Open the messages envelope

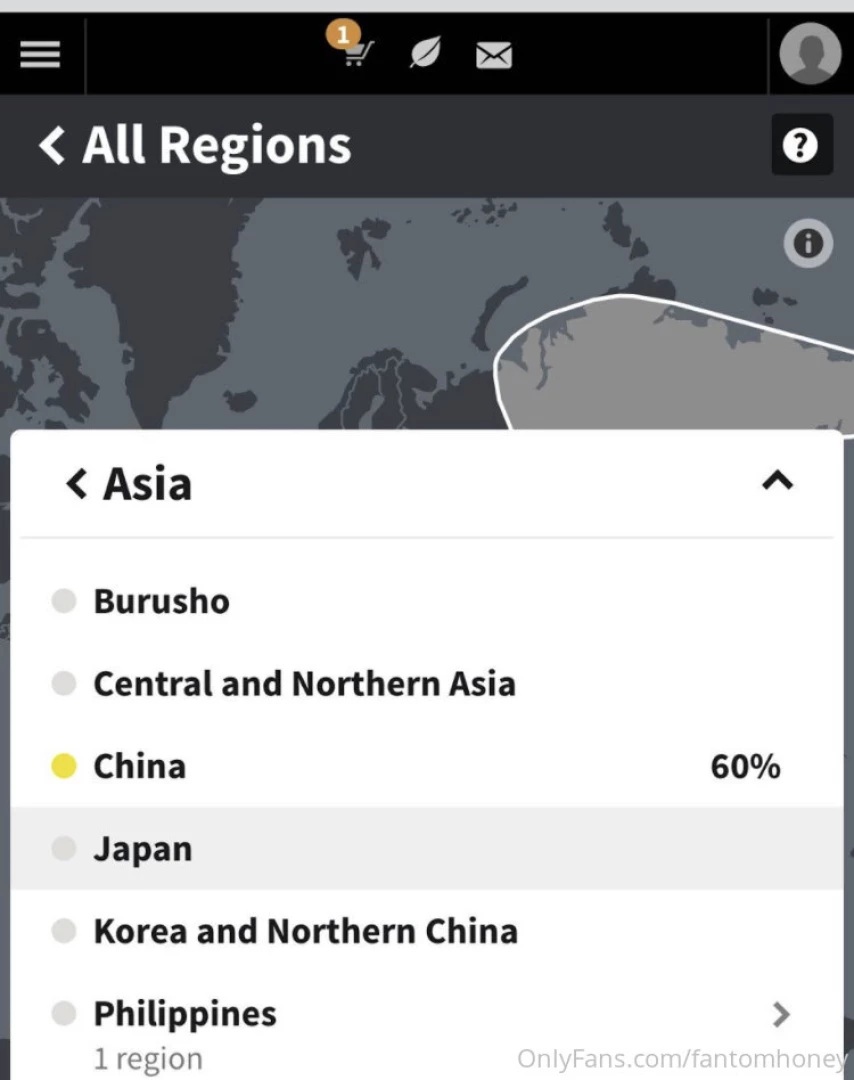pyautogui.click(x=494, y=55)
